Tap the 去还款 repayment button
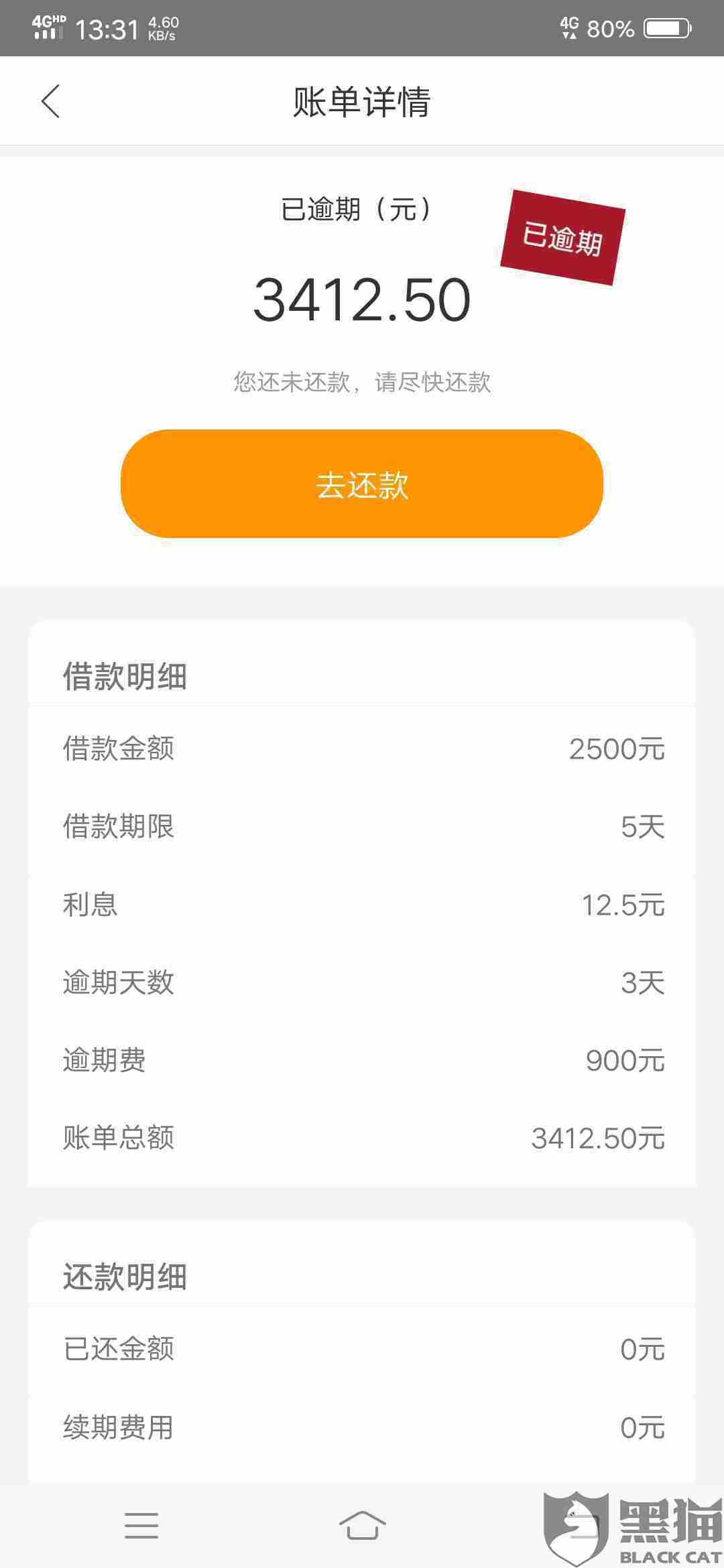Image resolution: width=724 pixels, height=1568 pixels. [x=362, y=484]
